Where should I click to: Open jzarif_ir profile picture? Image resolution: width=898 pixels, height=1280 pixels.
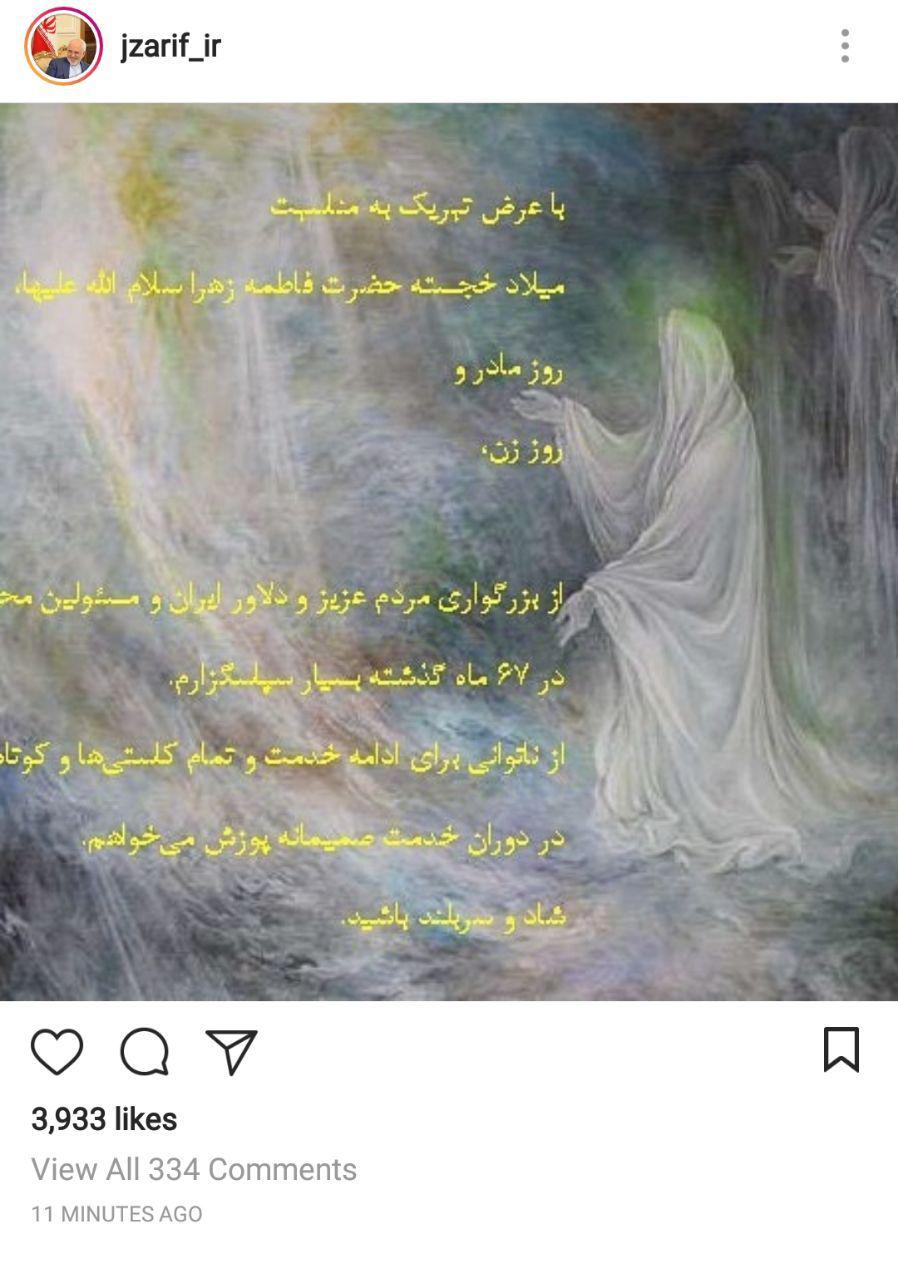(x=63, y=46)
